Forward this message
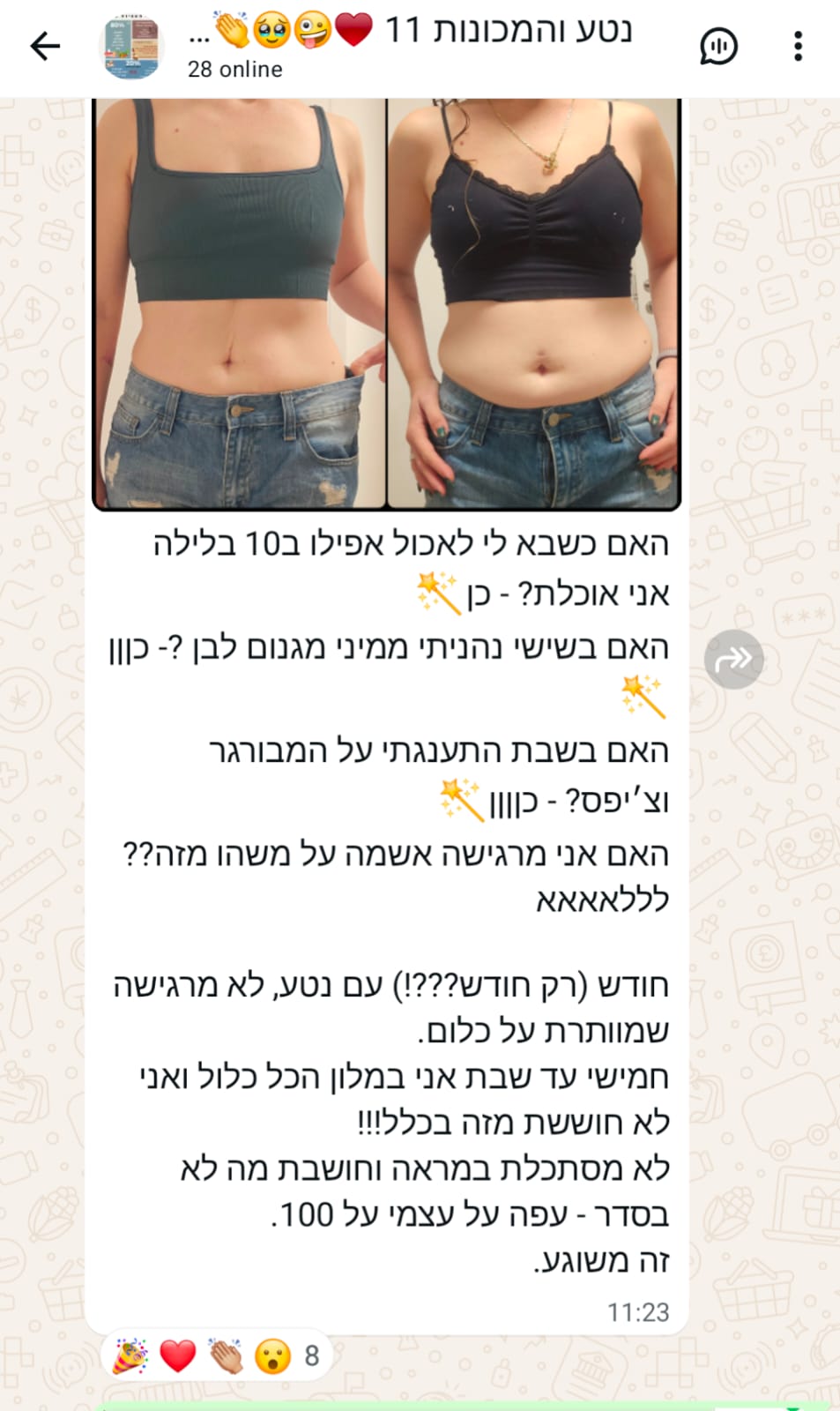This screenshot has height=1411, width=840. pyautogui.click(x=734, y=659)
